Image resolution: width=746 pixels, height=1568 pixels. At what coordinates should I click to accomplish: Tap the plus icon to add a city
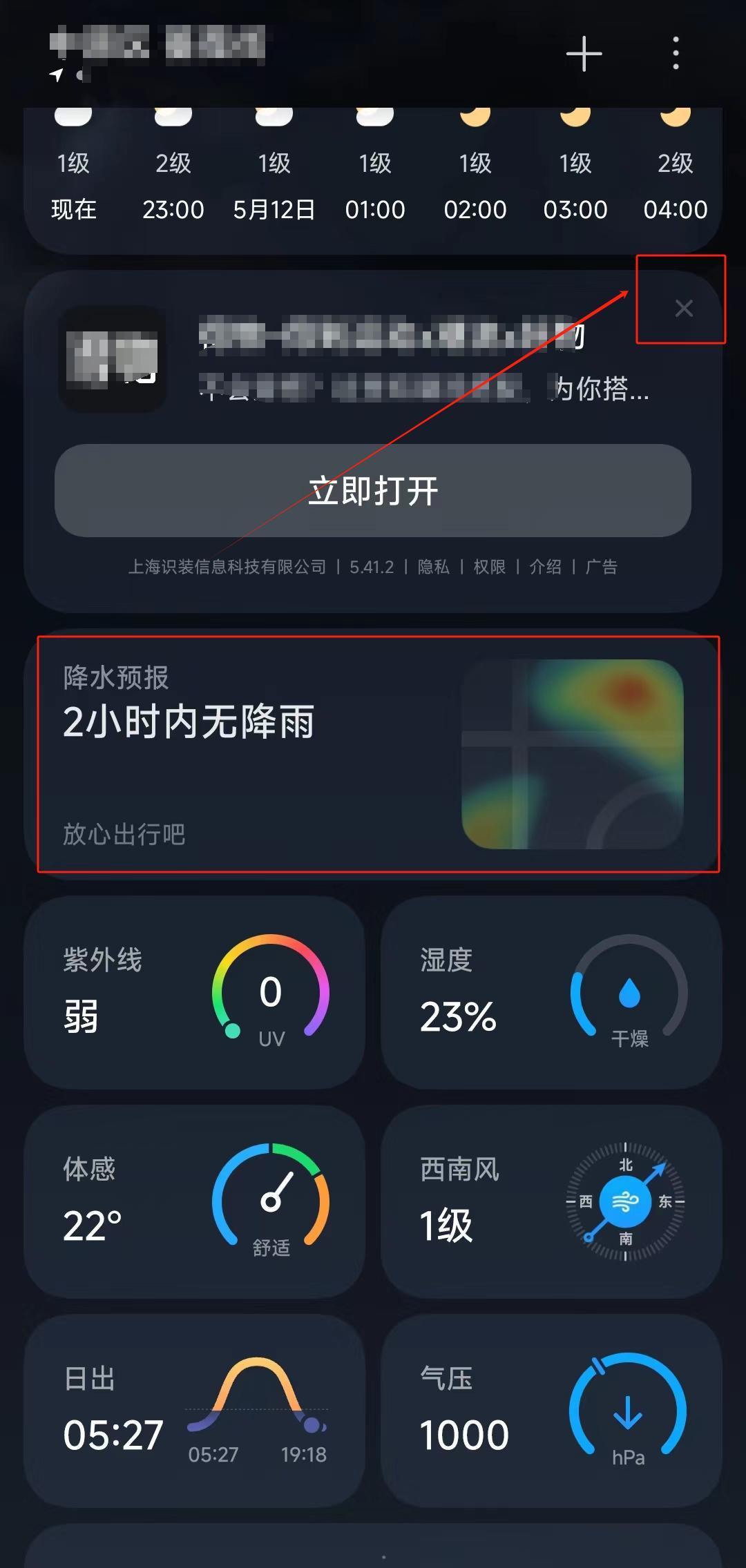coord(584,54)
